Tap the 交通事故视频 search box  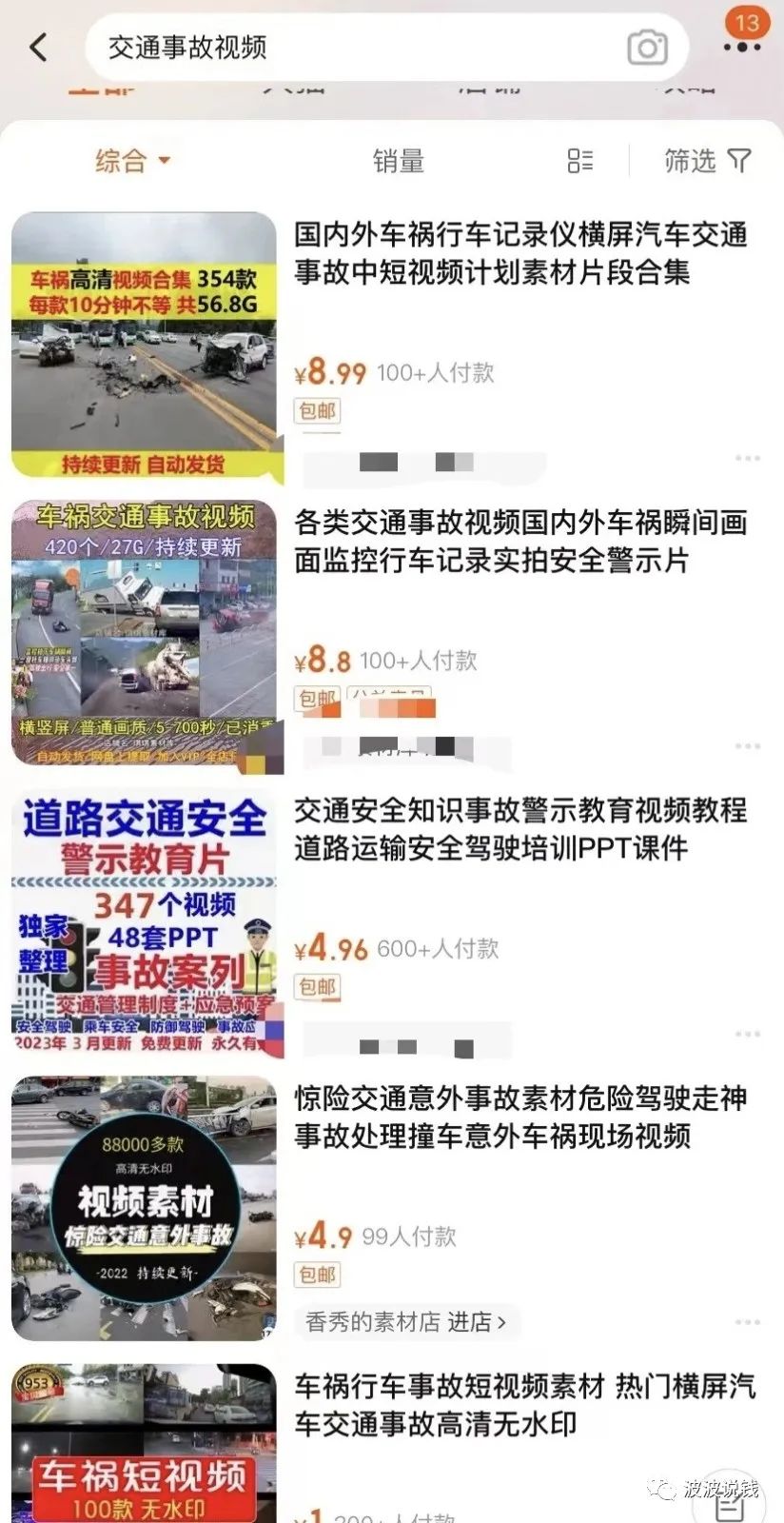click(x=352, y=47)
